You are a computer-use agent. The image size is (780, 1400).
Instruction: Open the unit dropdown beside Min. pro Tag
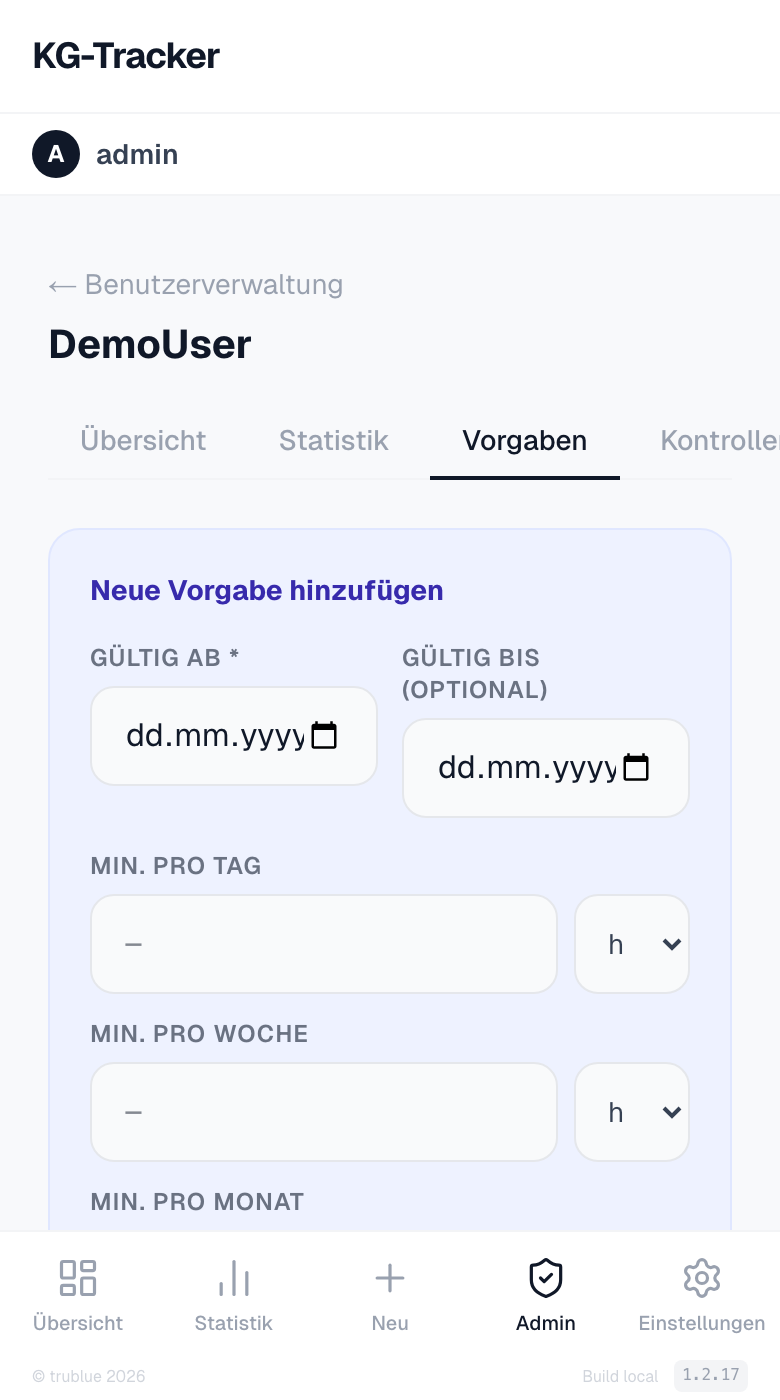631,943
